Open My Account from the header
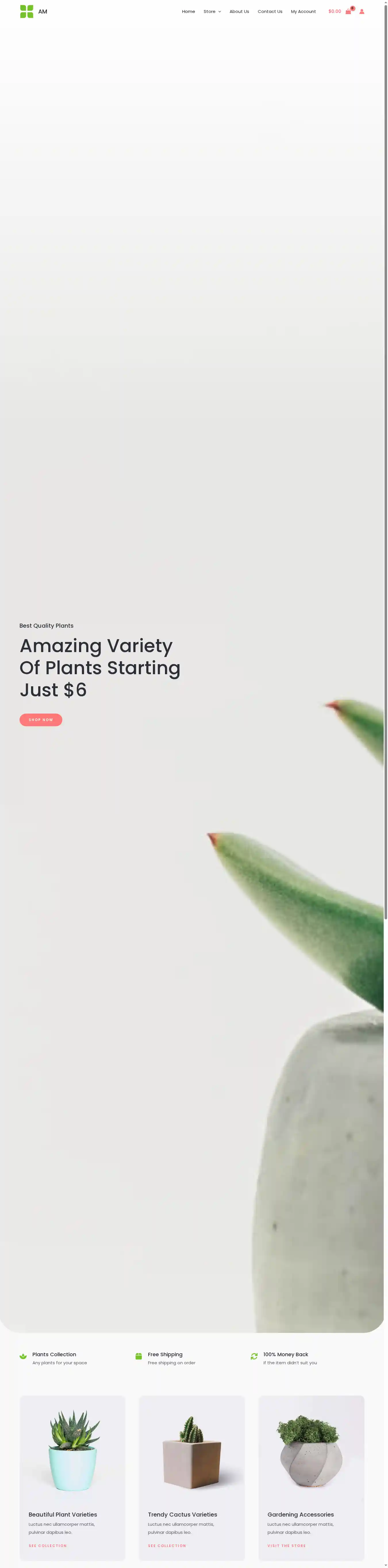 303,11
